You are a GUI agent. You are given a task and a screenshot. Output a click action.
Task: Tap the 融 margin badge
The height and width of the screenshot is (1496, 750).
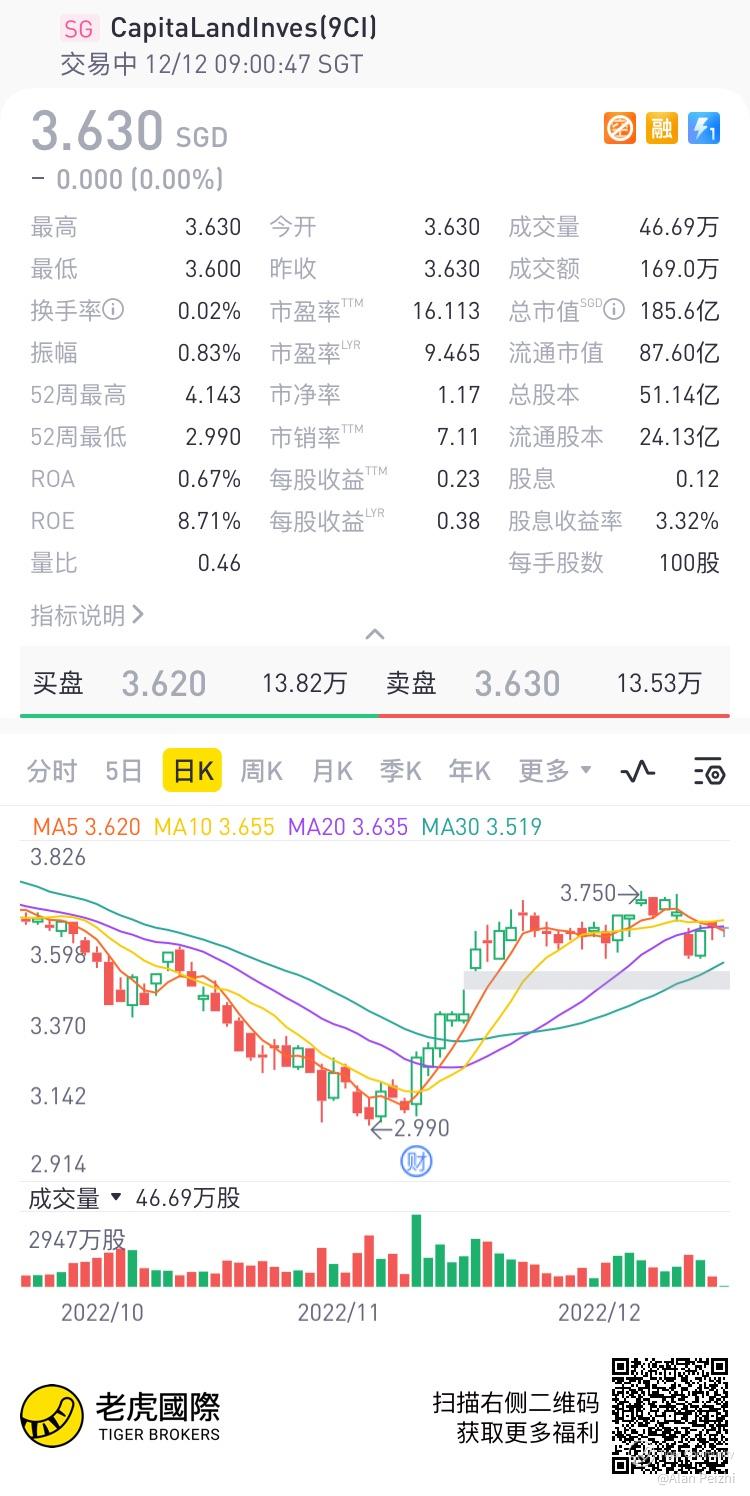(x=662, y=128)
